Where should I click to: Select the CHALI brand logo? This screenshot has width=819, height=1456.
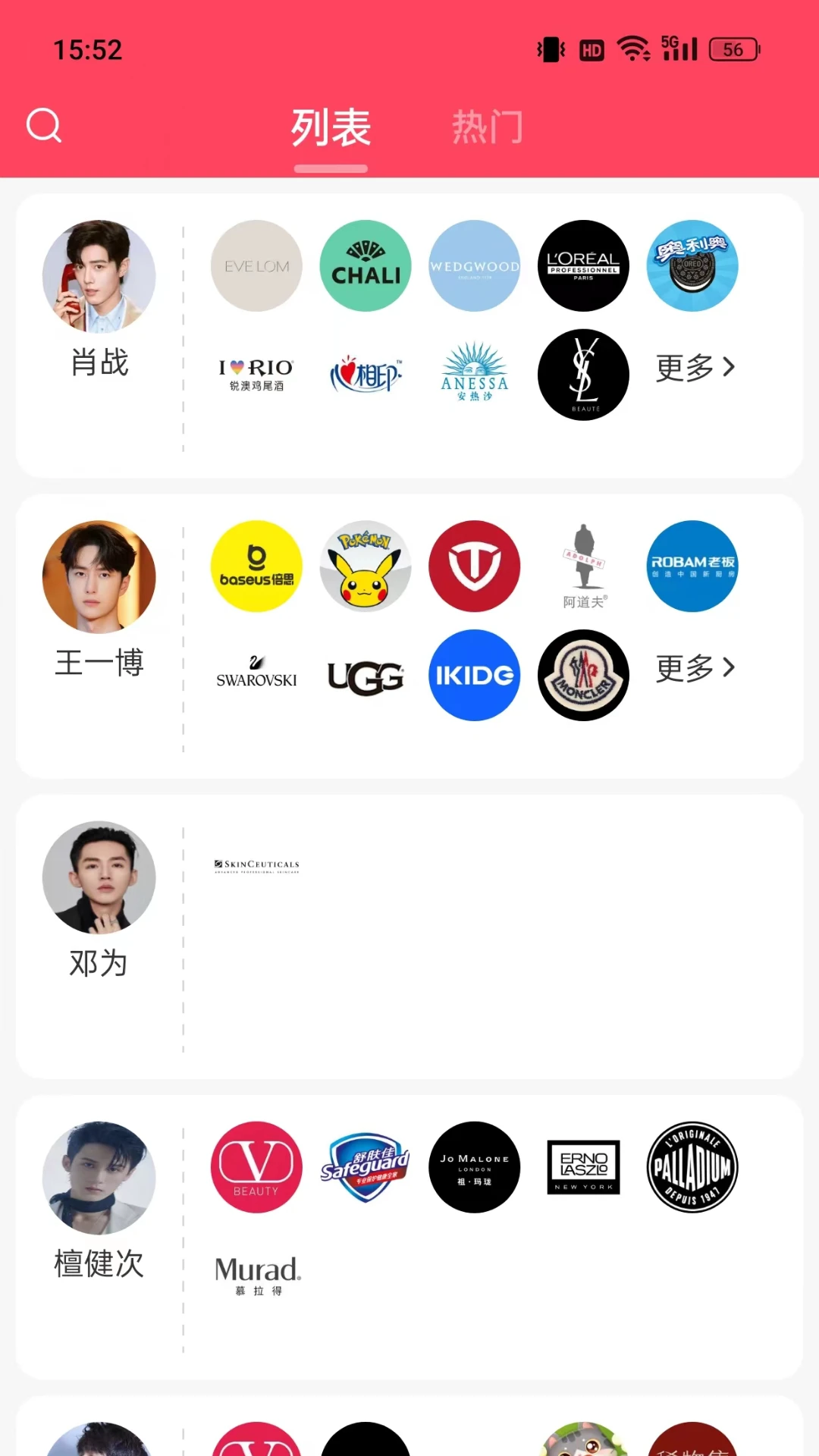(x=366, y=266)
